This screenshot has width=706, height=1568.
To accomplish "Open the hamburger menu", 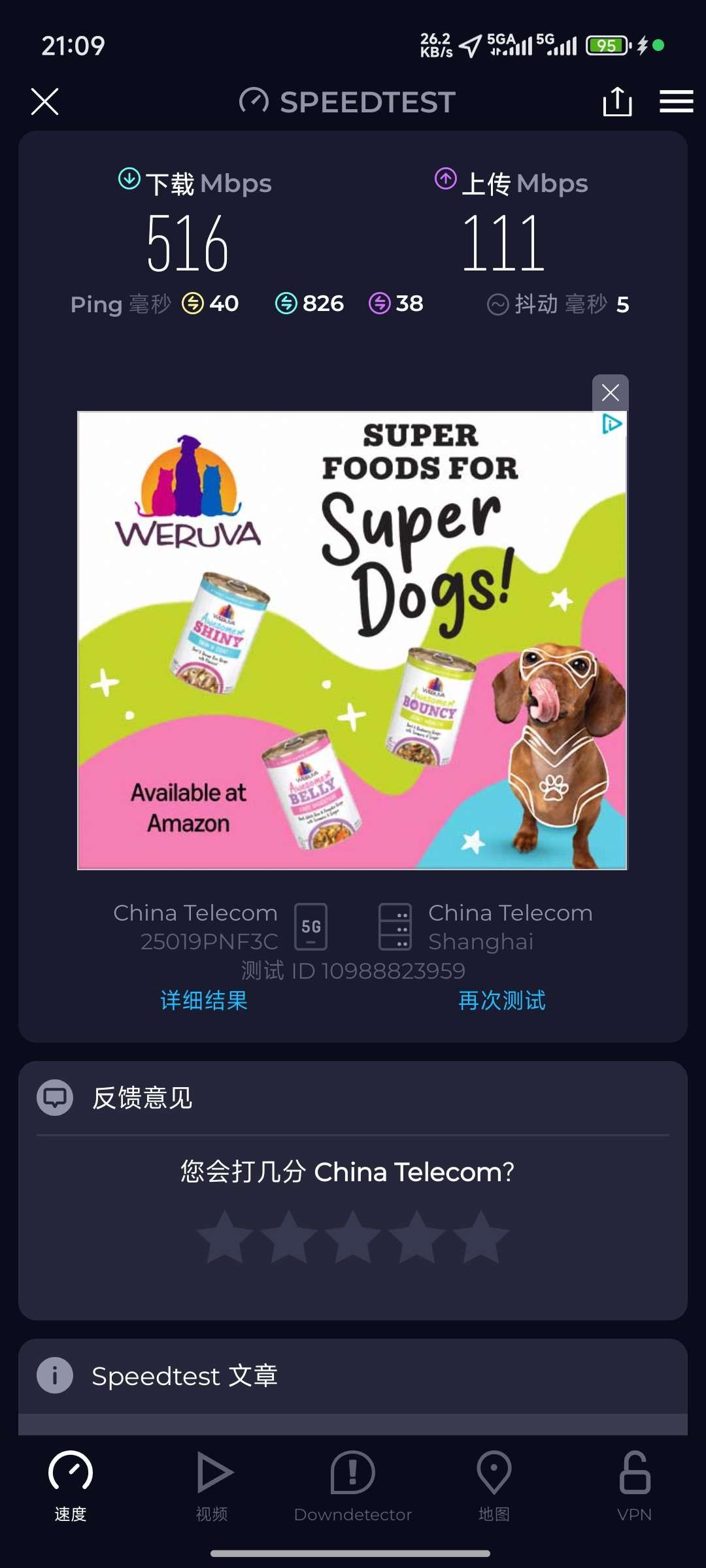I will point(676,101).
